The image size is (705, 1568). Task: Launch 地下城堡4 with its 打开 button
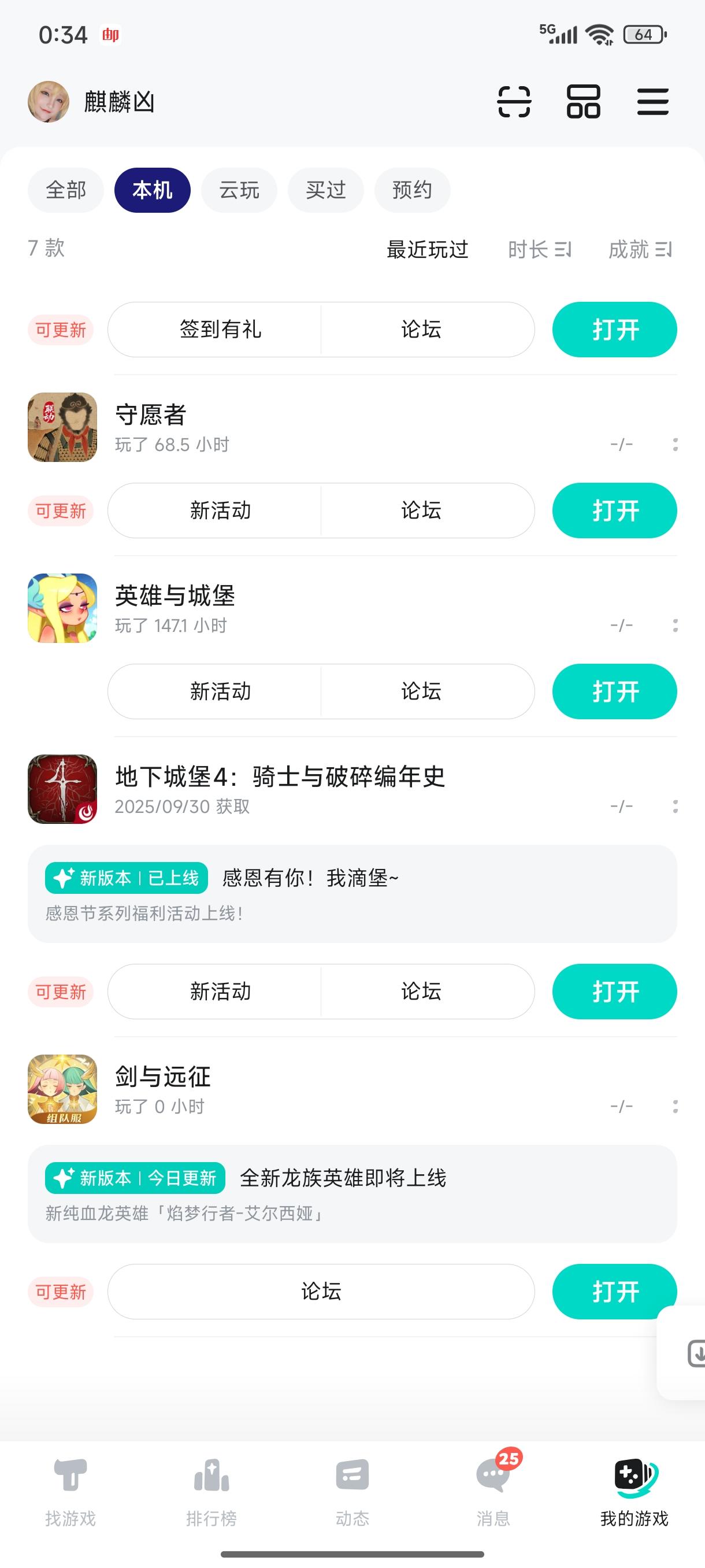614,992
